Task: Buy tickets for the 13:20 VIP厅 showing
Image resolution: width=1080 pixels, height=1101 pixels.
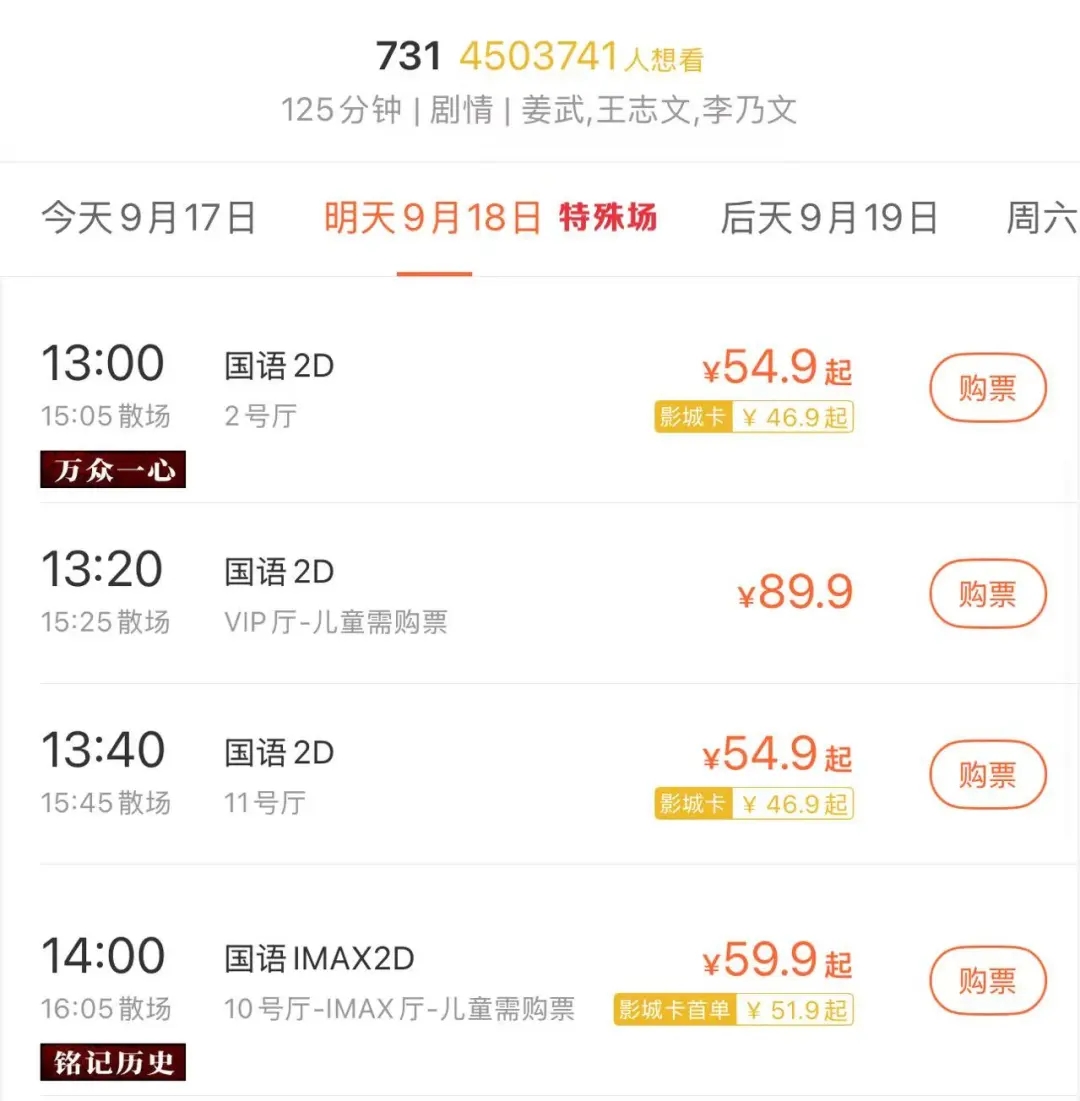Action: [x=988, y=594]
